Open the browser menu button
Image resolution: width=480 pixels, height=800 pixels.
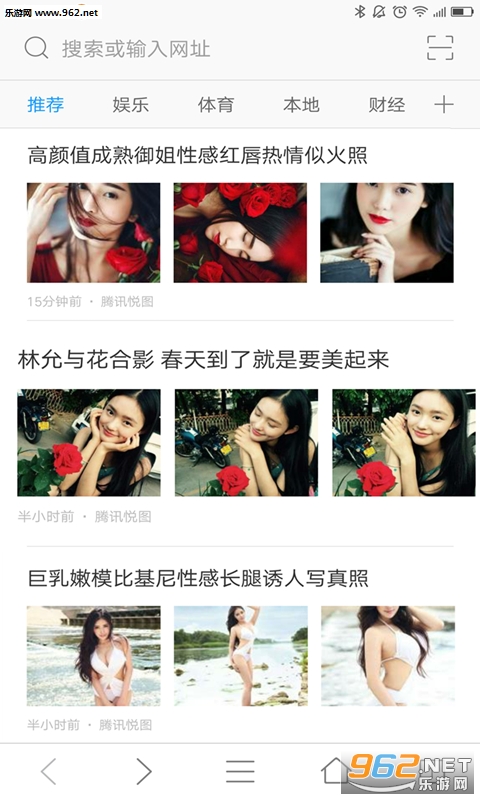coord(240,771)
